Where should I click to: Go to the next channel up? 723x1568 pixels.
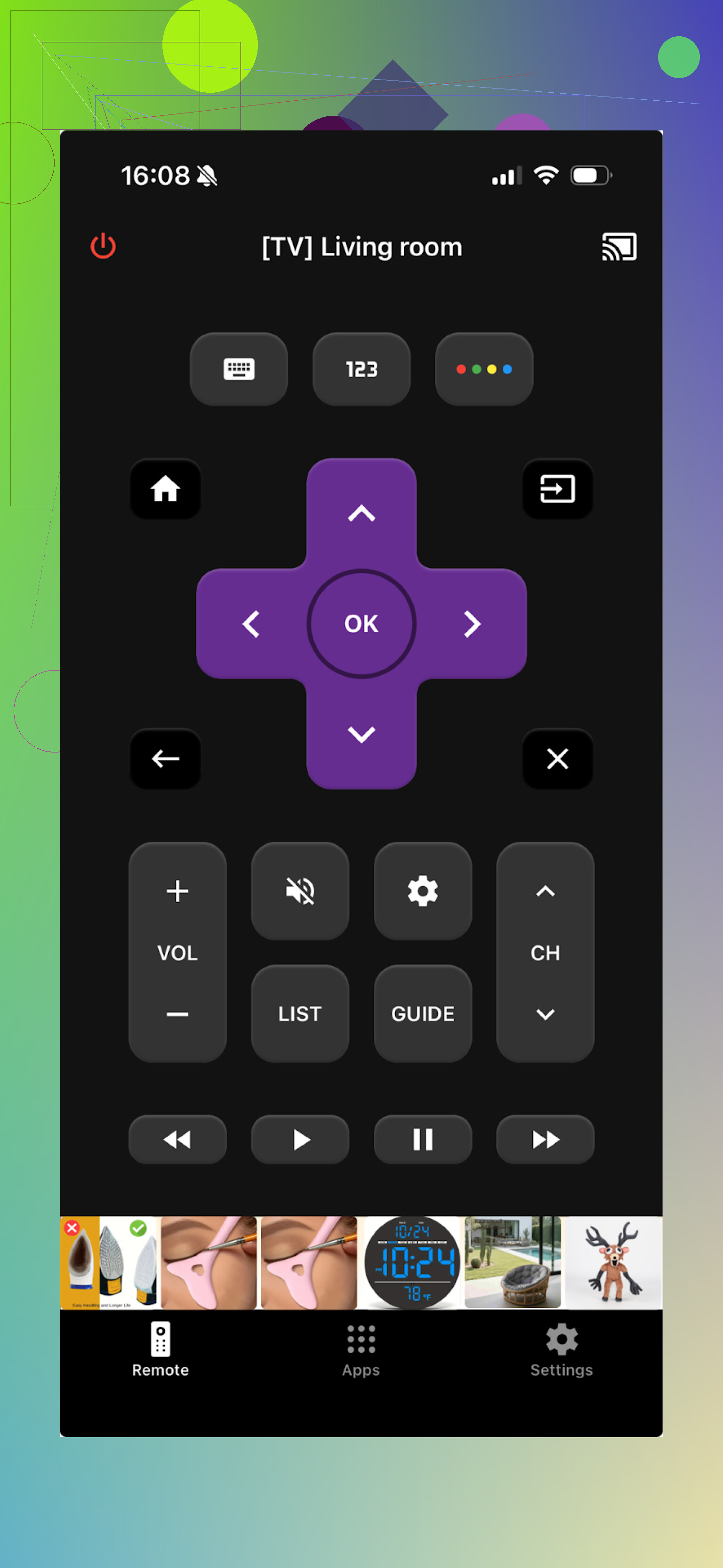click(x=545, y=891)
